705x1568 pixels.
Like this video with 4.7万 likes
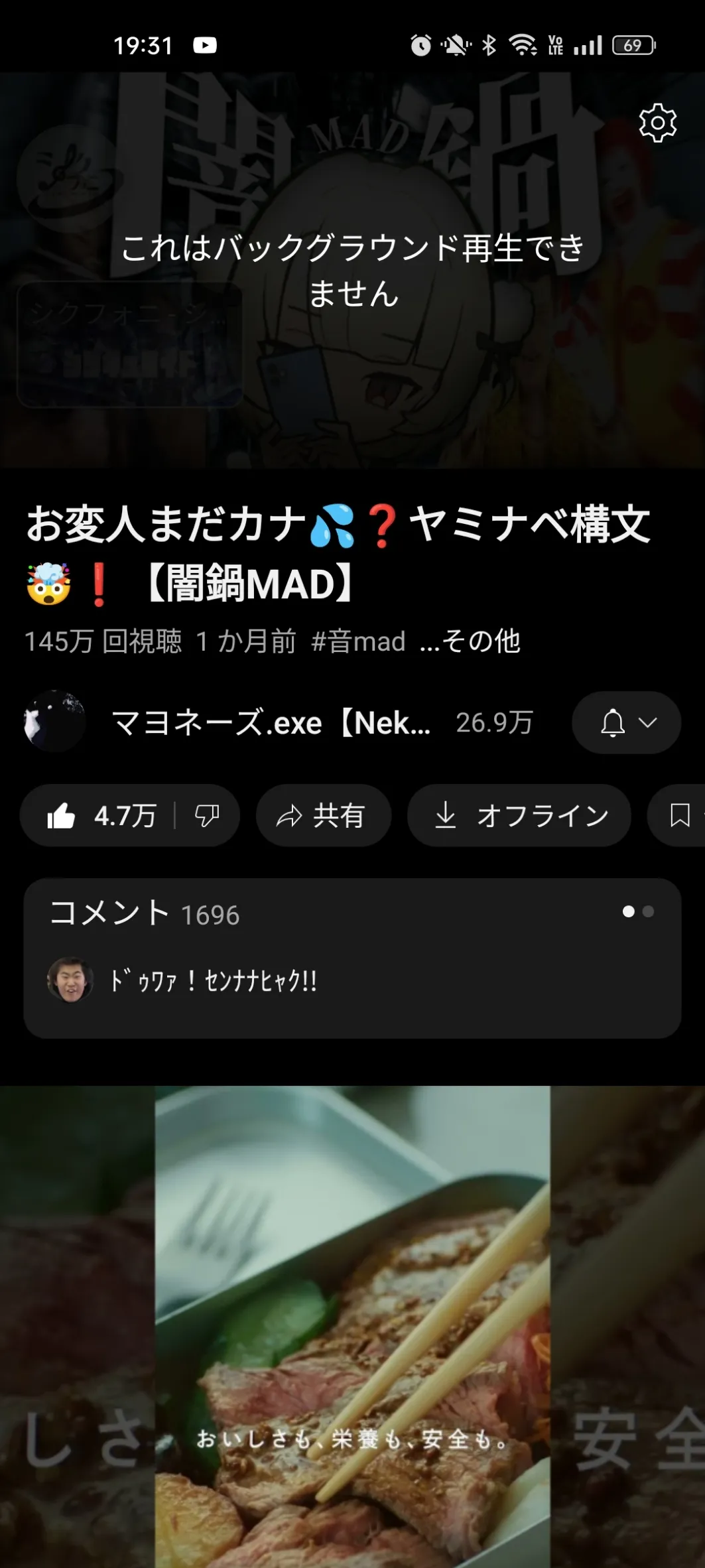point(99,816)
